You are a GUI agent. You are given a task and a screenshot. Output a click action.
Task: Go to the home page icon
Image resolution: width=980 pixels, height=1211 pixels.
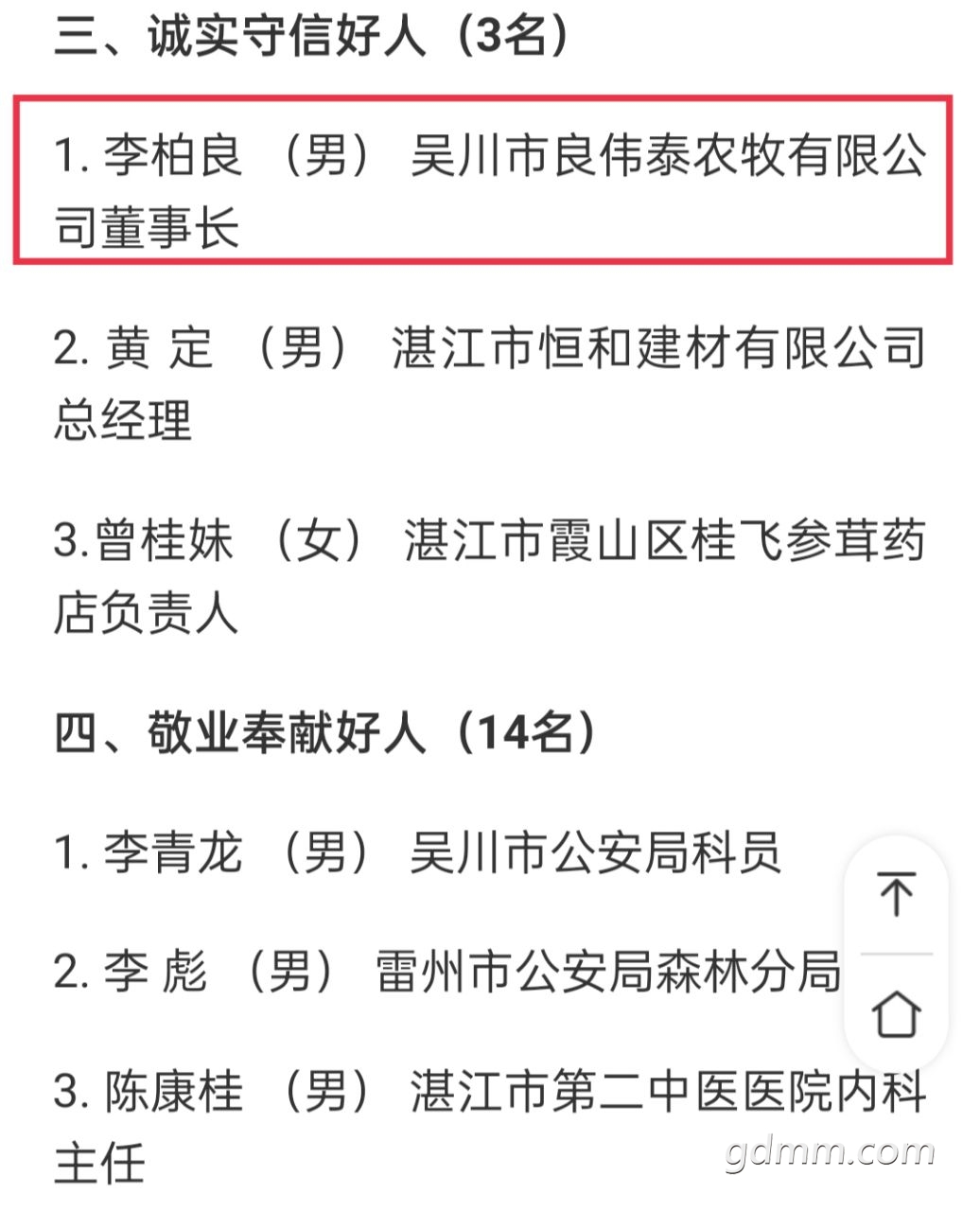(x=896, y=1013)
